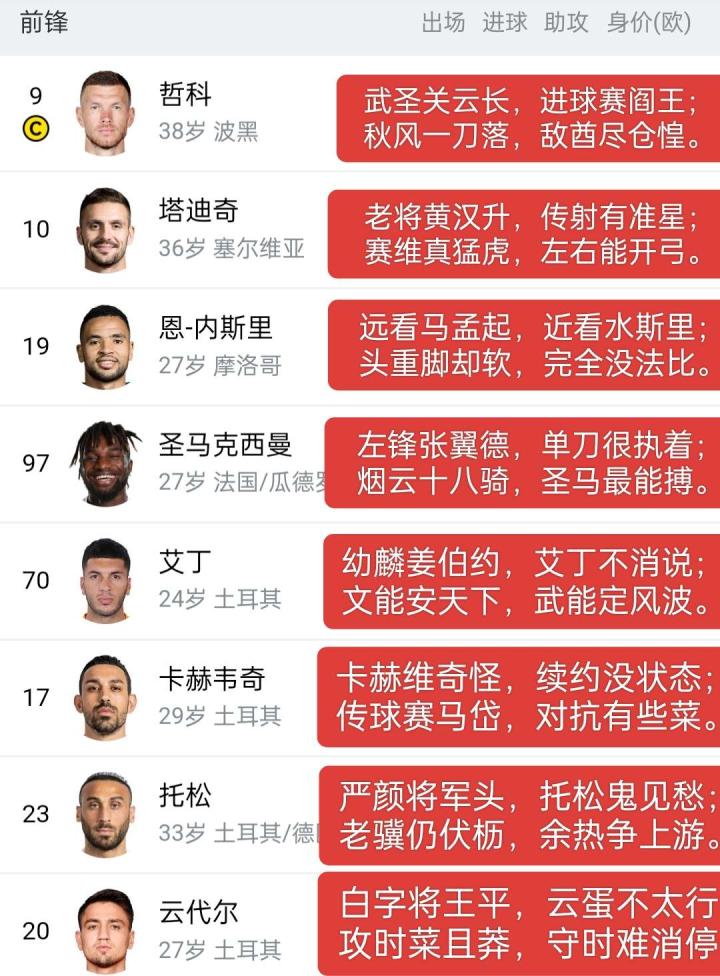This screenshot has width=720, height=976.
Task: Open 塔迪奇's player page
Action: [198, 212]
